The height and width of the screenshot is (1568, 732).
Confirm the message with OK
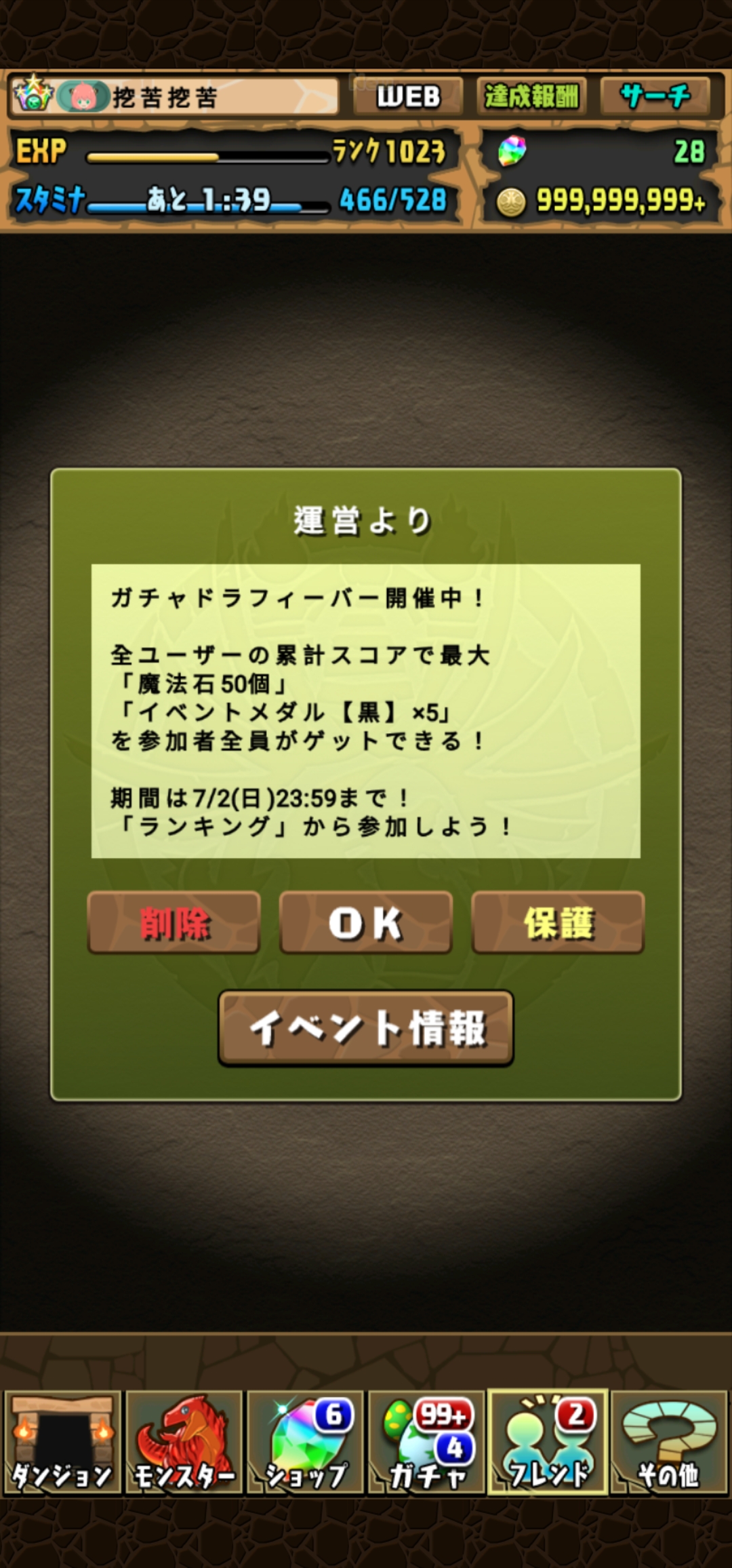366,923
